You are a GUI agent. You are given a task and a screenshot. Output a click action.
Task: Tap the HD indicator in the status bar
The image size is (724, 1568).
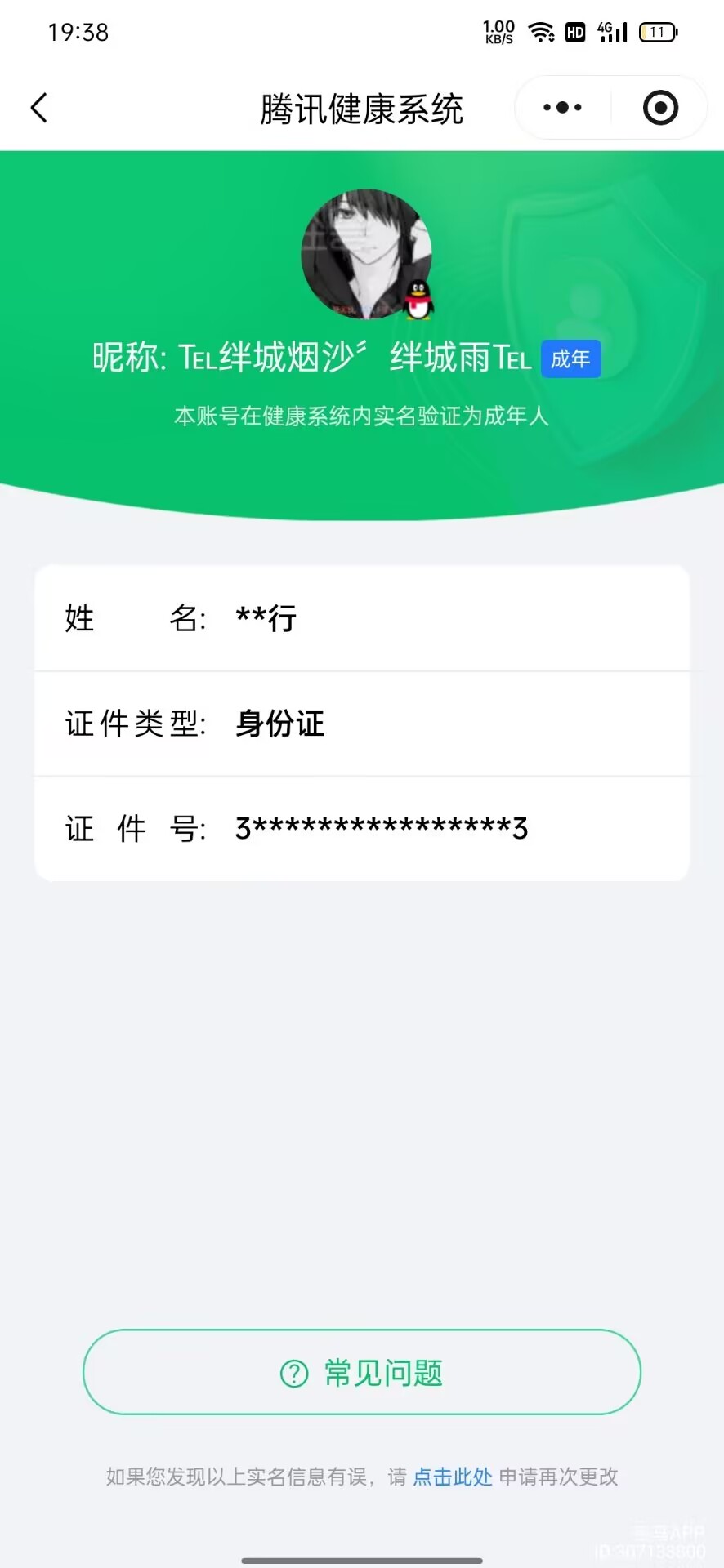coord(574,32)
